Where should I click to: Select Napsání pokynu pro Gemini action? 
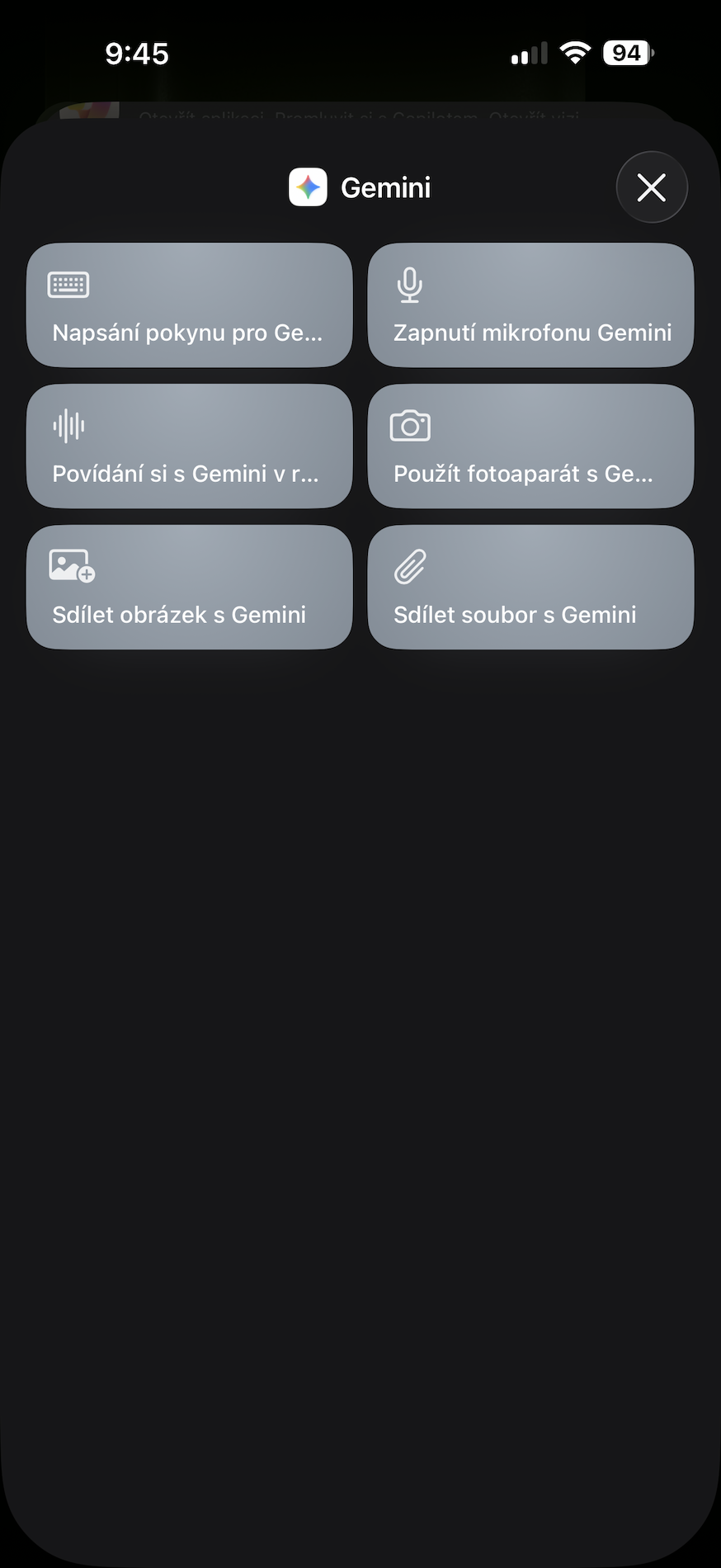point(189,305)
